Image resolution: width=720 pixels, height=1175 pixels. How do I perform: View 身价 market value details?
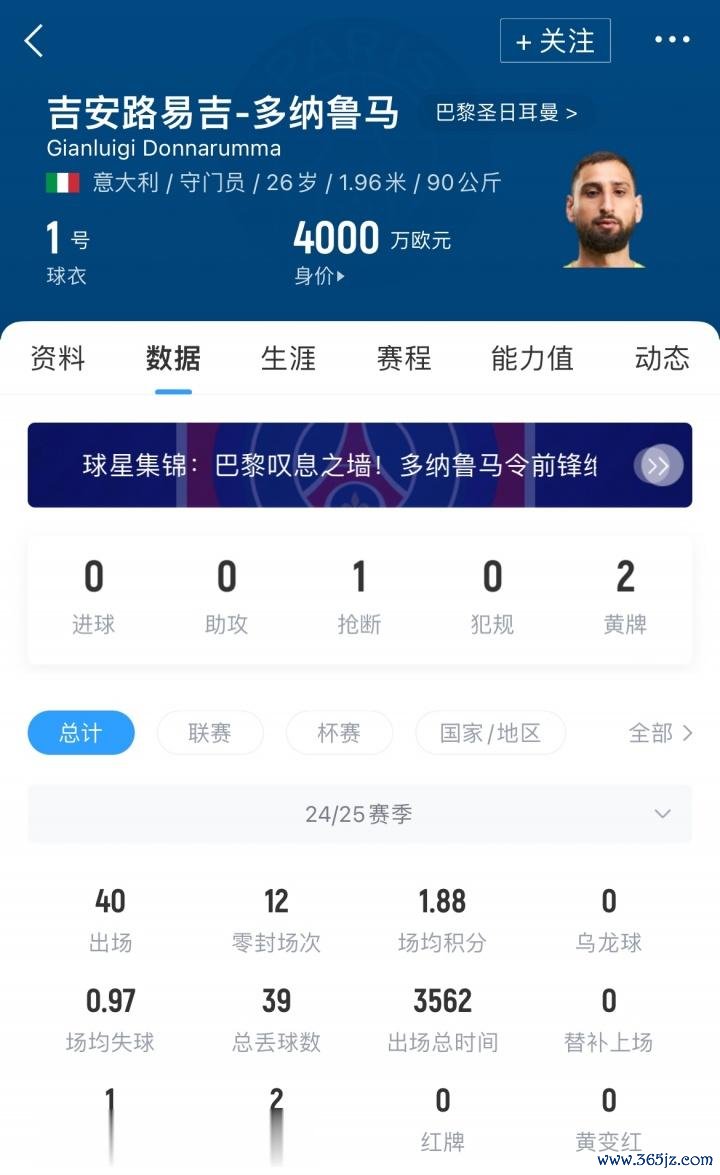(319, 276)
